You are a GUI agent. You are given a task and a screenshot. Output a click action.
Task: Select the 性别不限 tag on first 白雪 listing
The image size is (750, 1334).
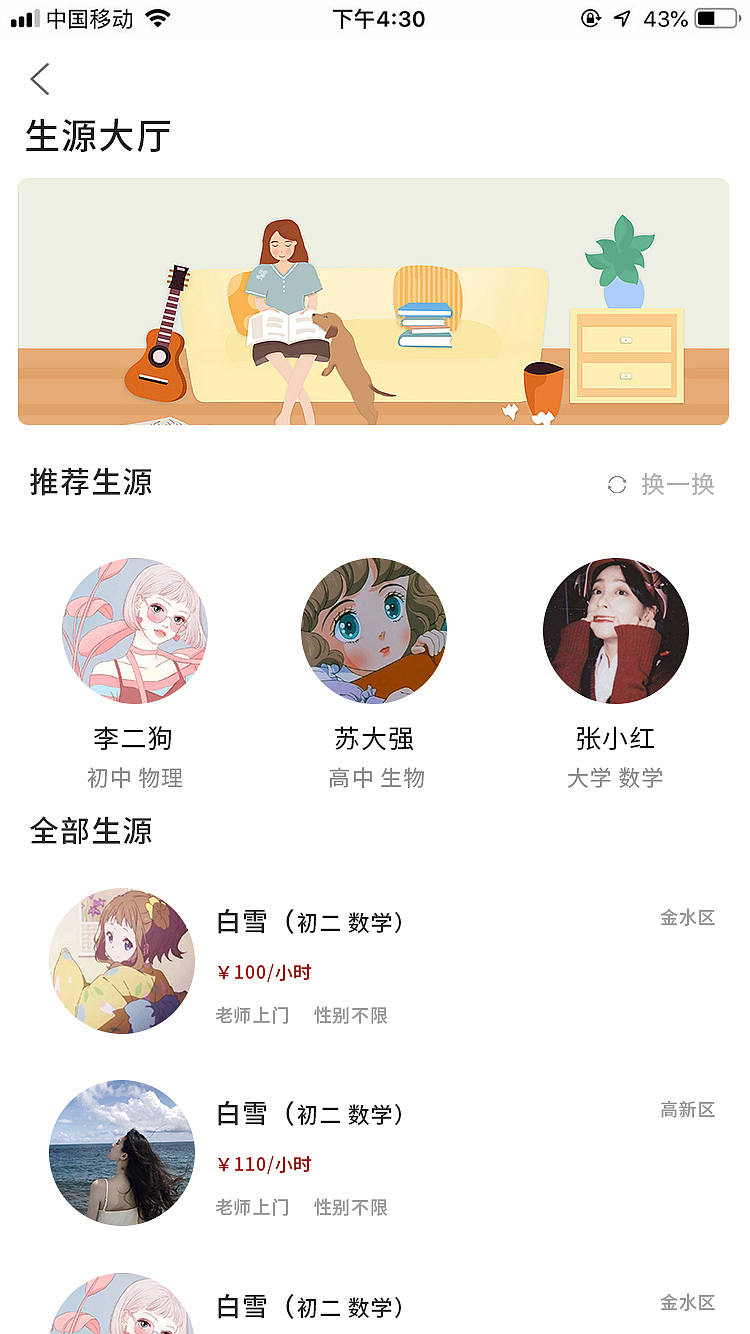pos(350,1014)
